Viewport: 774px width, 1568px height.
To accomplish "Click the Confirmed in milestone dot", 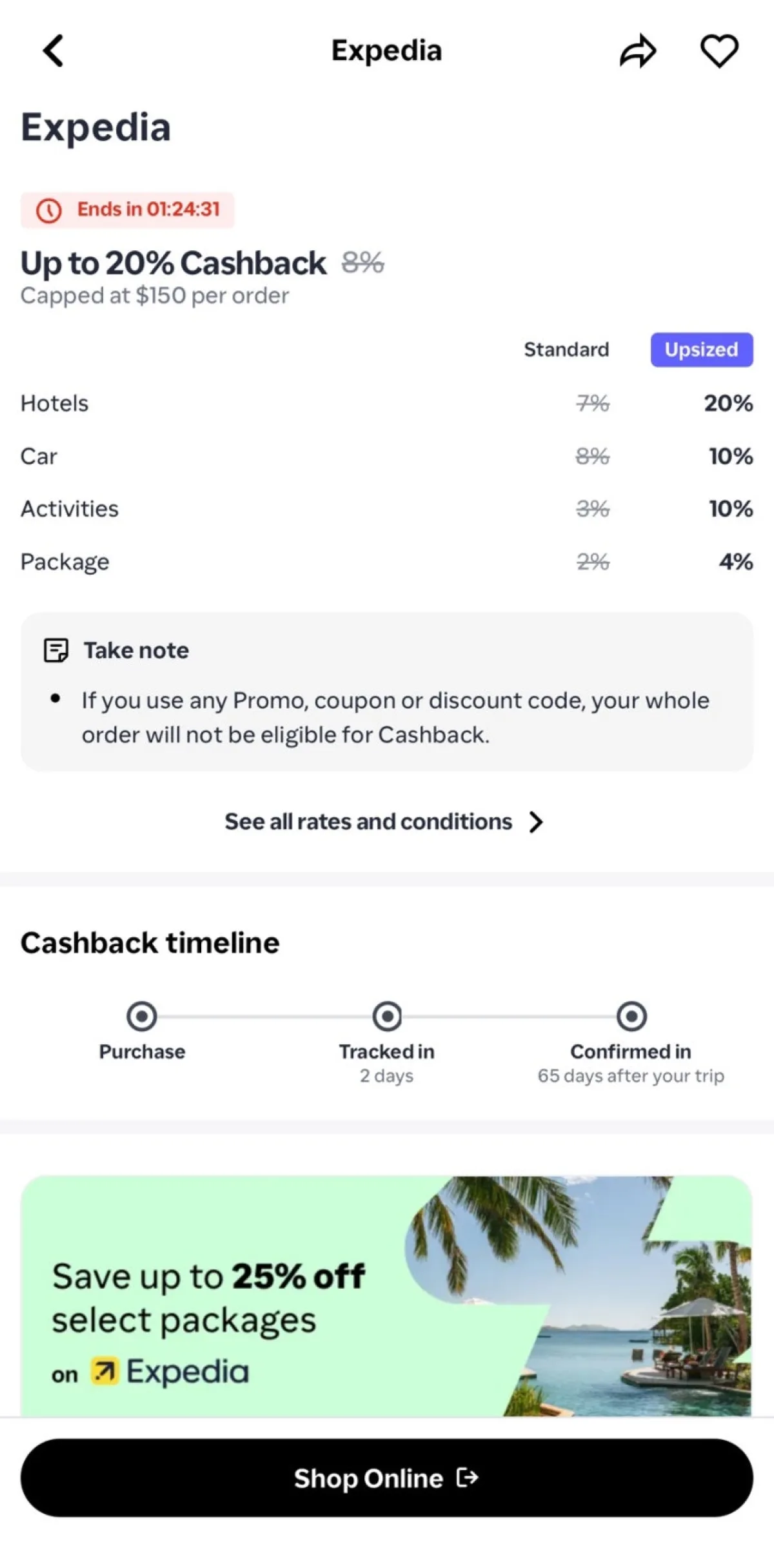I will (x=631, y=1016).
